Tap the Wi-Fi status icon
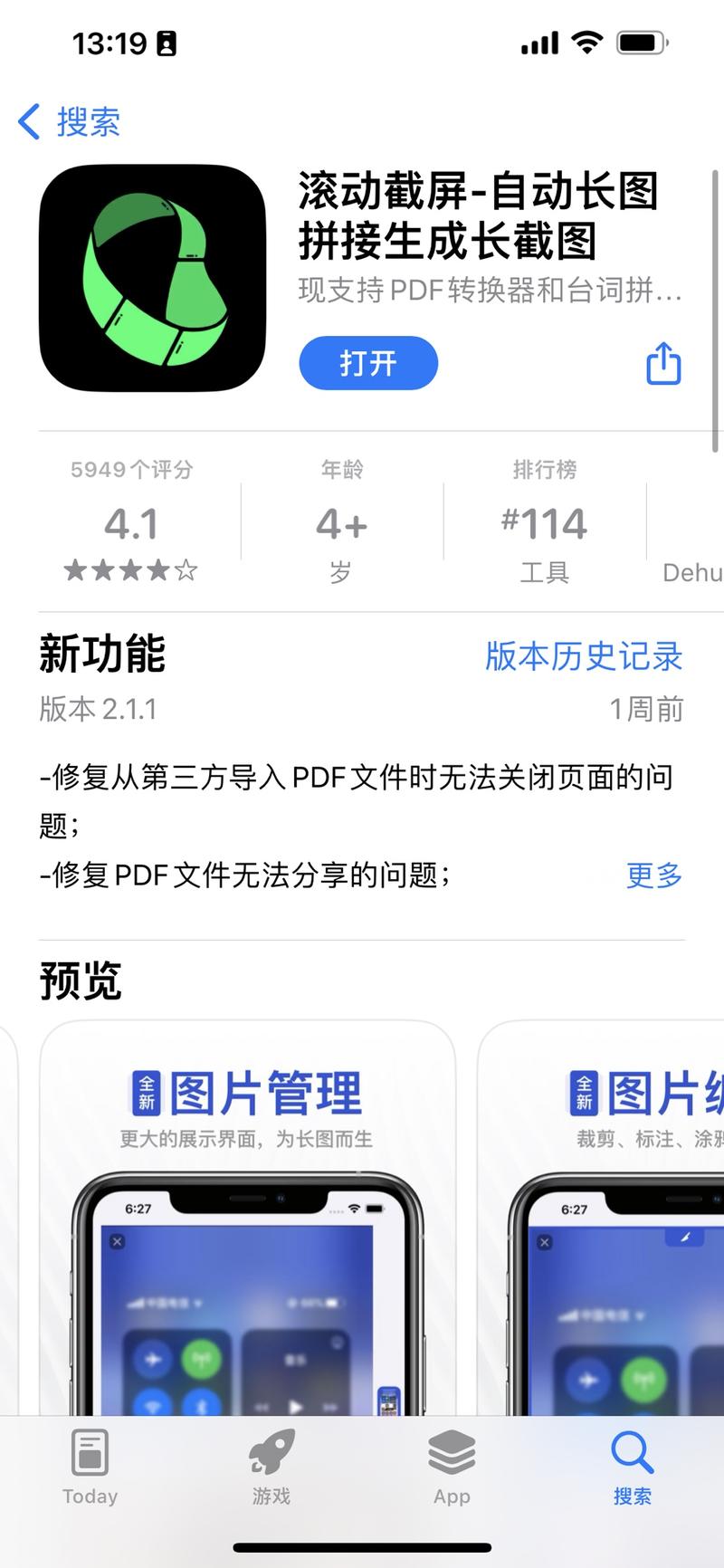The image size is (724, 1568). point(589,41)
